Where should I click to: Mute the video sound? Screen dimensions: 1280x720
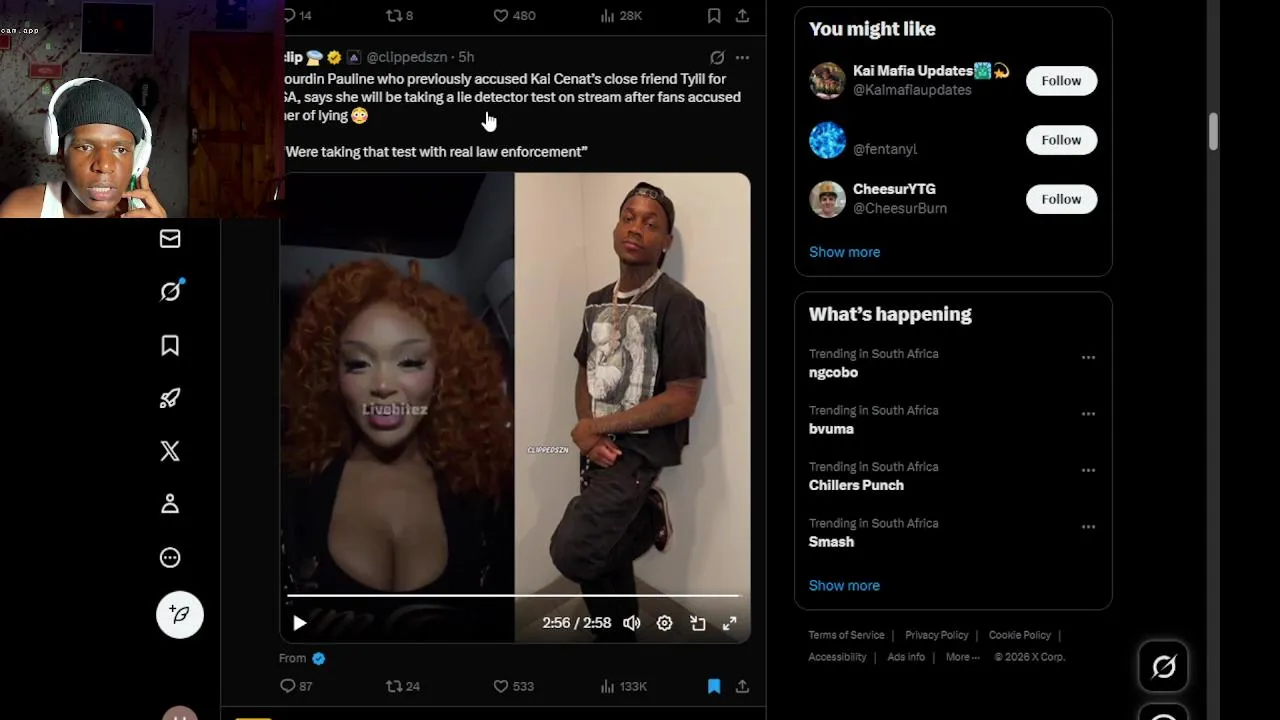click(631, 623)
